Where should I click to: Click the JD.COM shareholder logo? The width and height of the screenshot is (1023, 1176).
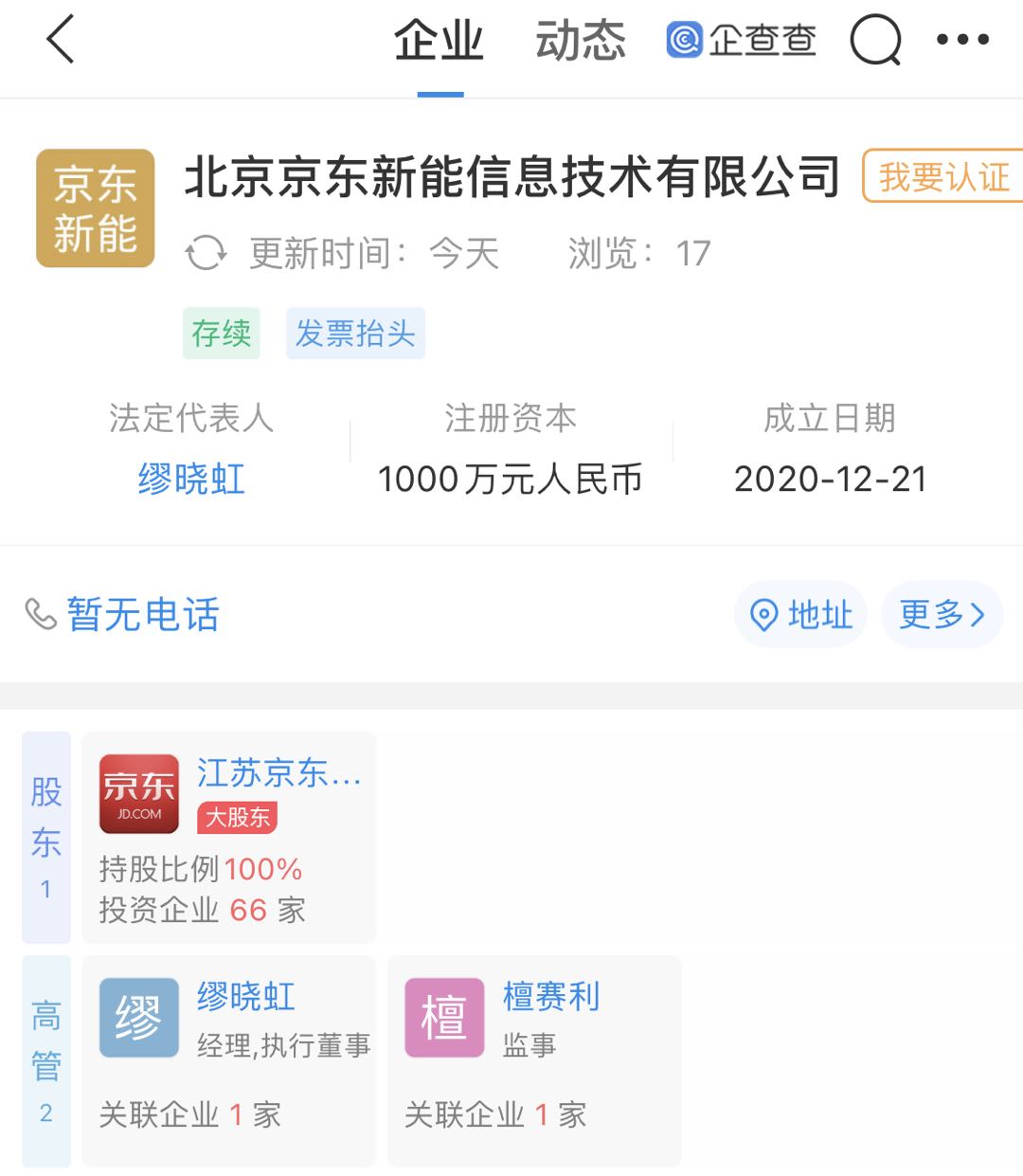pos(138,793)
